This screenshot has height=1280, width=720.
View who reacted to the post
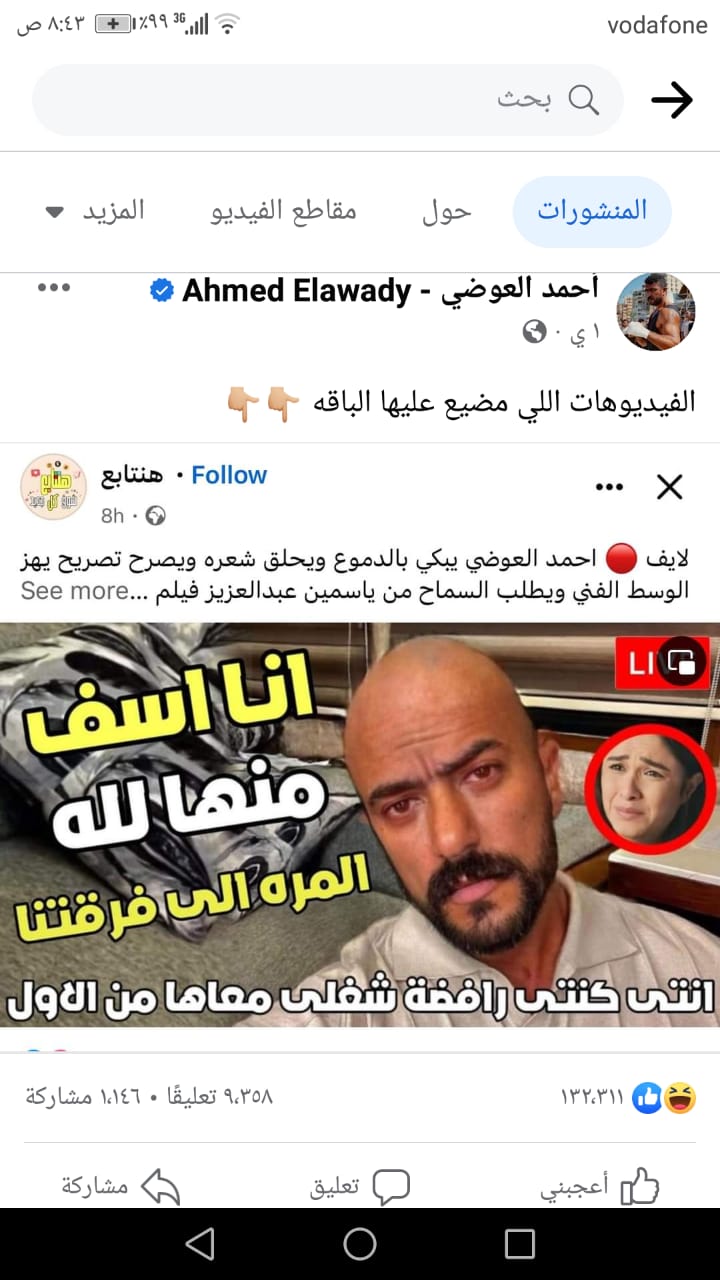(x=630, y=1098)
